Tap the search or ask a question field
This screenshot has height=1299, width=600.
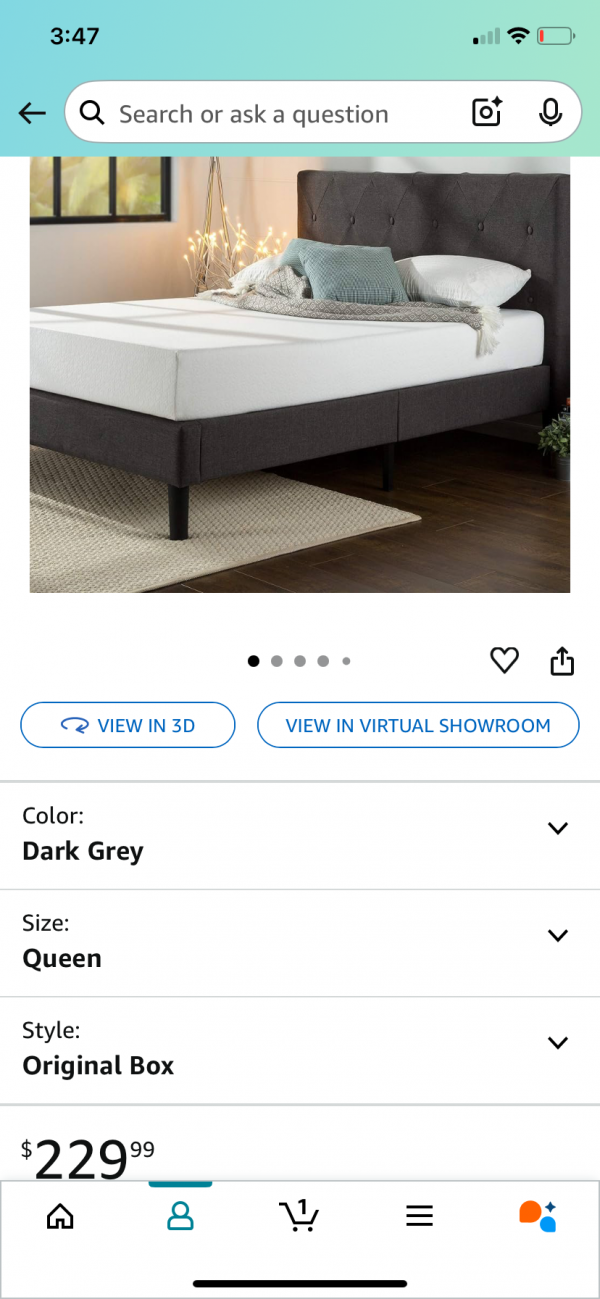pos(270,114)
